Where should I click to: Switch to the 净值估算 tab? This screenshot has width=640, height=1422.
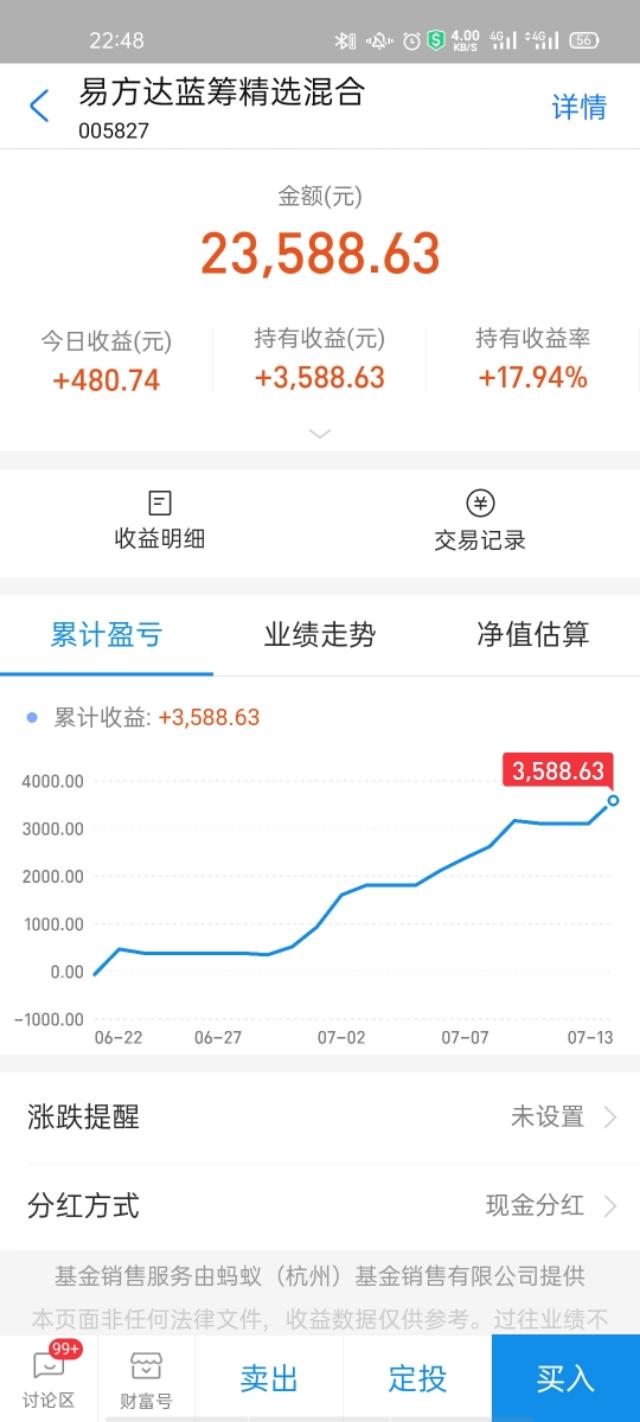coord(533,635)
